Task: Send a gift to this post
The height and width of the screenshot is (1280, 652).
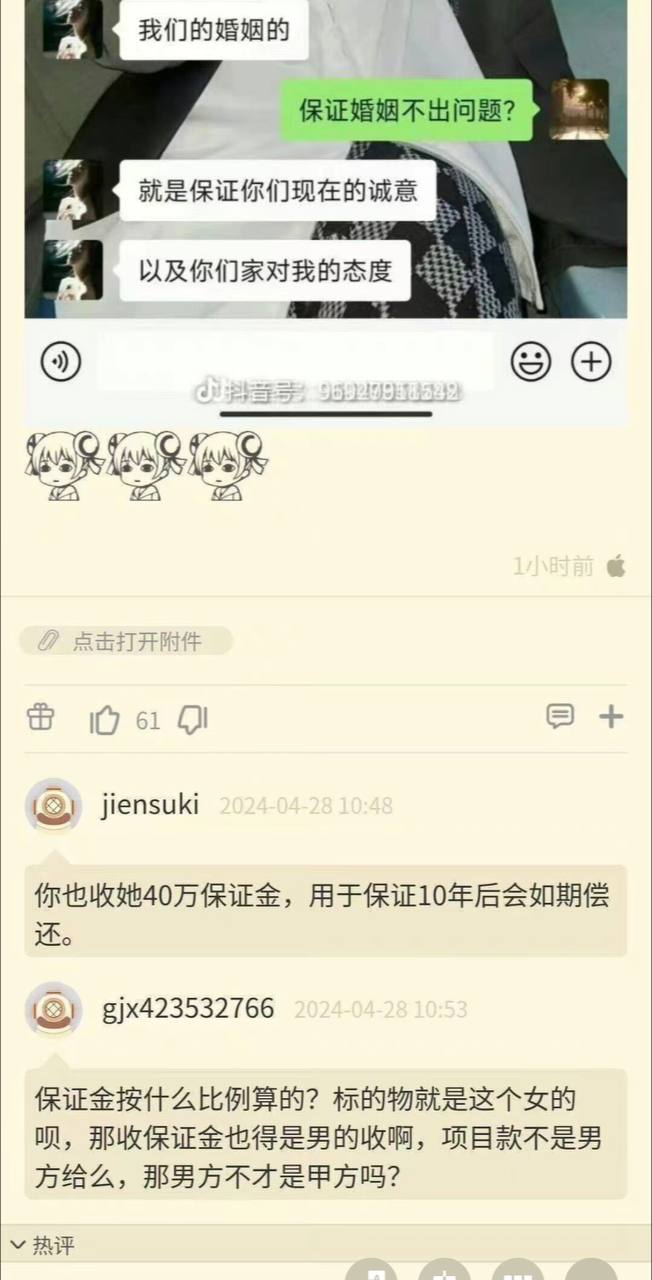Action: (x=40, y=717)
